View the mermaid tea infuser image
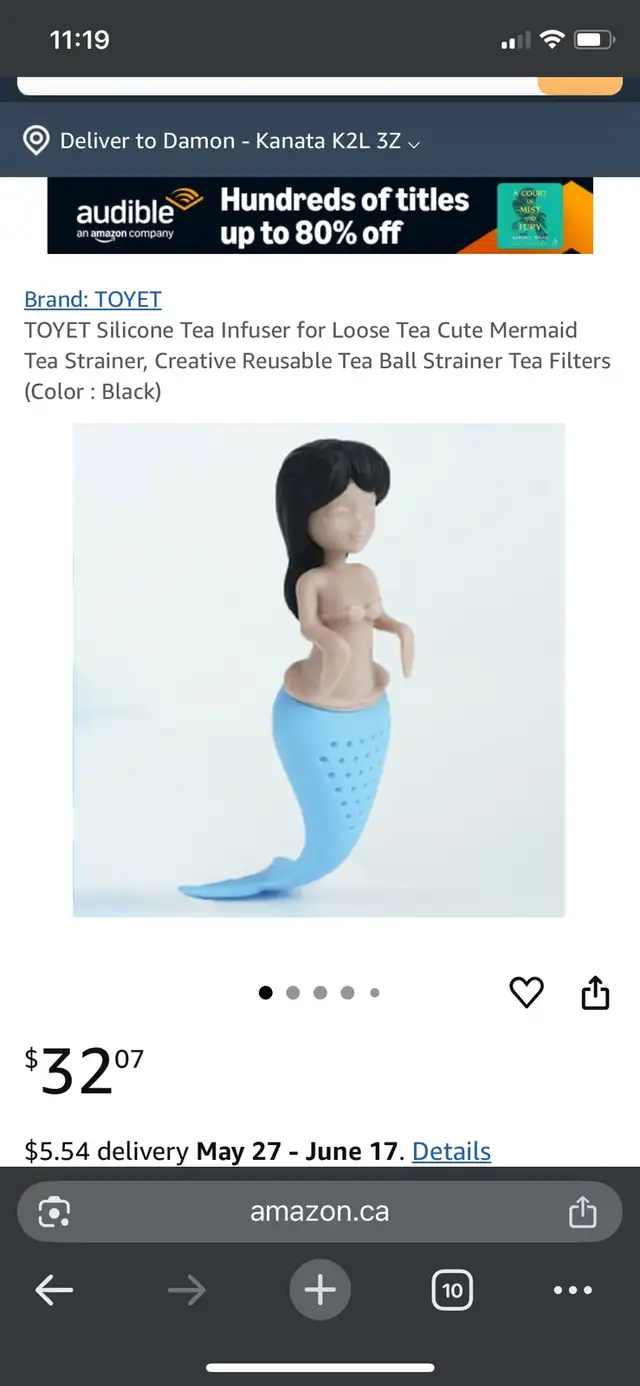Screen dimensions: 640x1386 point(319,669)
